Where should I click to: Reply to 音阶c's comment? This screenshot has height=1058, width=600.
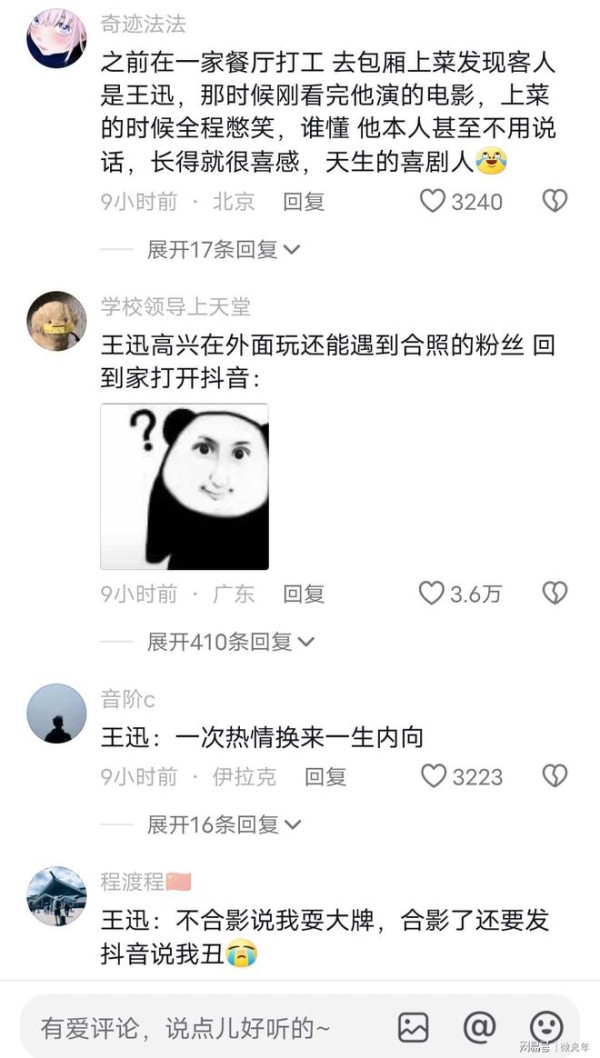[x=325, y=777]
